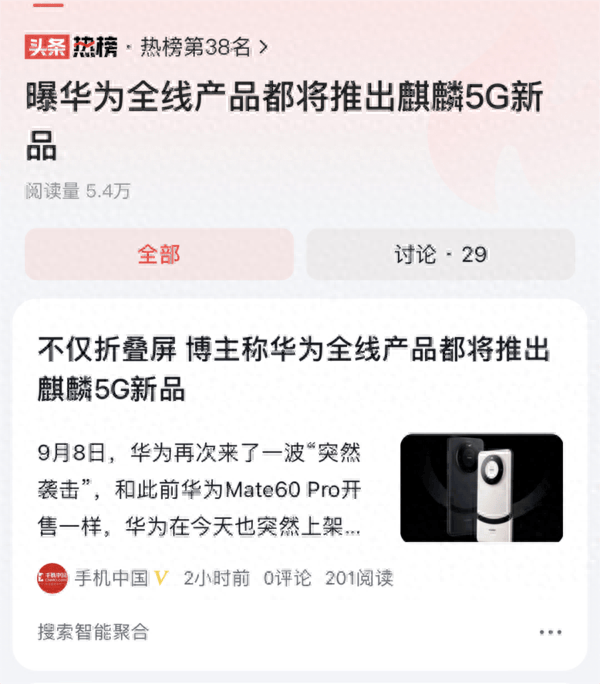600x684 pixels.
Task: Visit the 手机中国 author profile
Action: click(110, 578)
